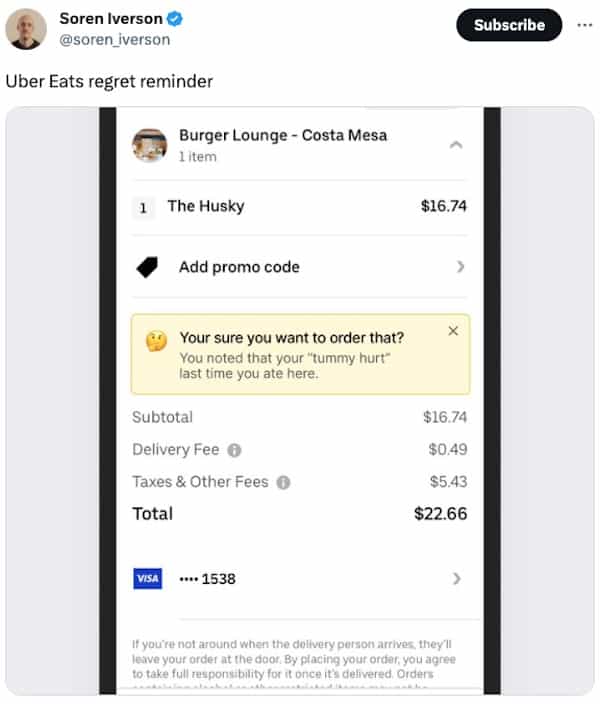Open the post's overflow menu

583,25
